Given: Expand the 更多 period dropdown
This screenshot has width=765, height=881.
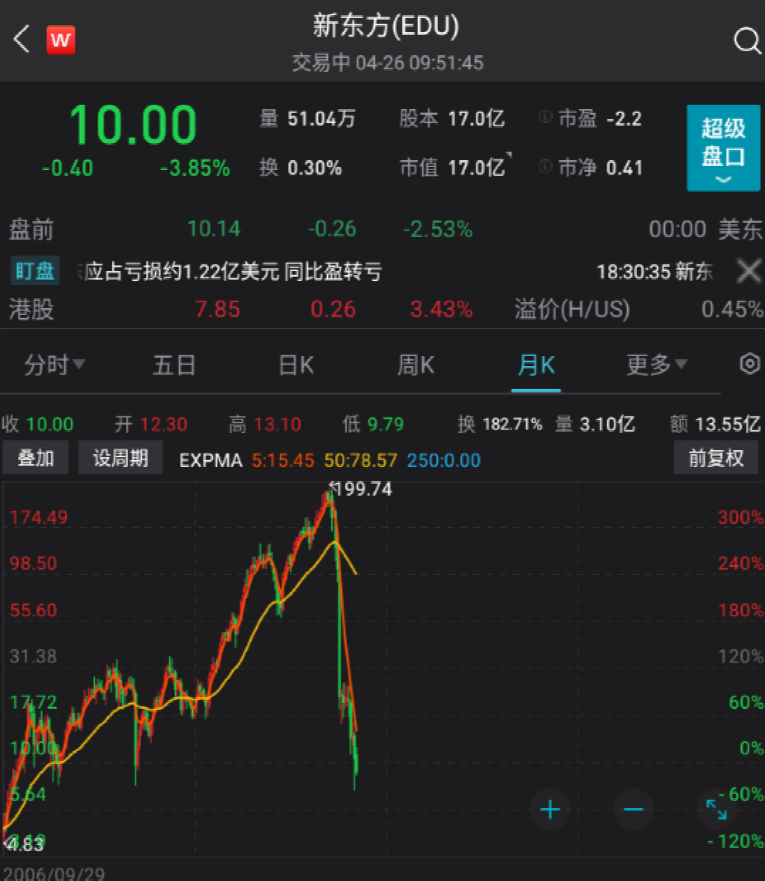Looking at the screenshot, I should pyautogui.click(x=656, y=365).
